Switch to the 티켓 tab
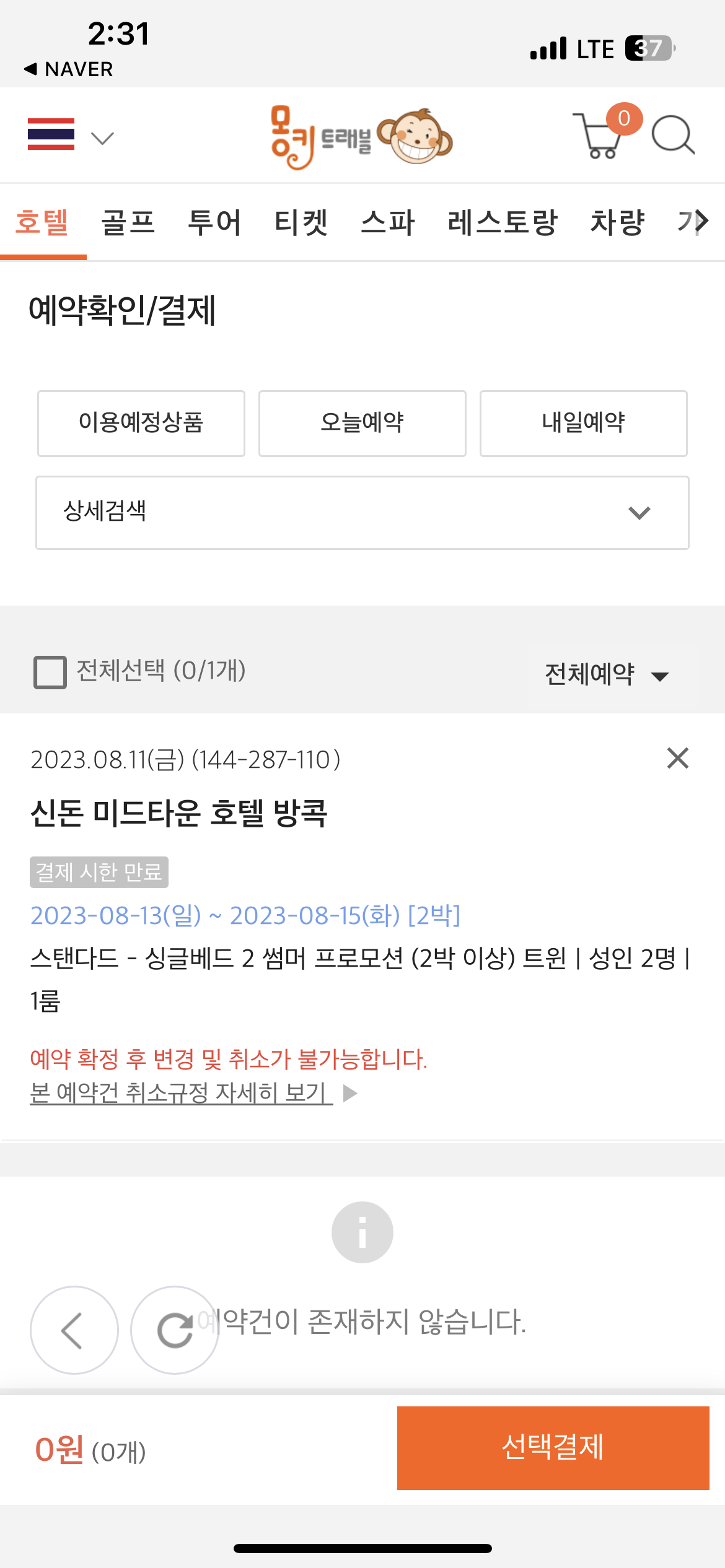725x1568 pixels. [301, 222]
